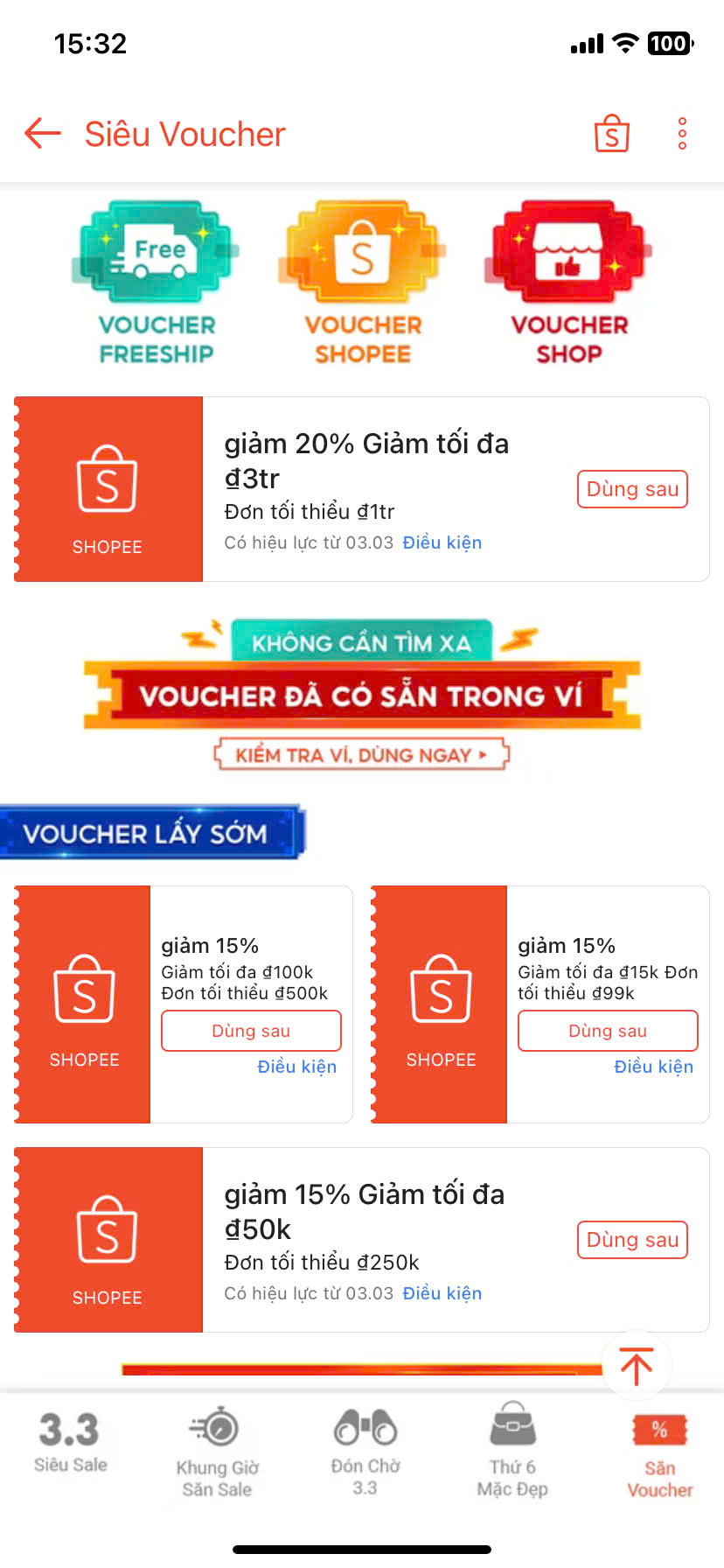This screenshot has height=1568, width=724.
Task: Tap Dùng sau on the 15% đ50k voucher
Action: click(632, 1240)
